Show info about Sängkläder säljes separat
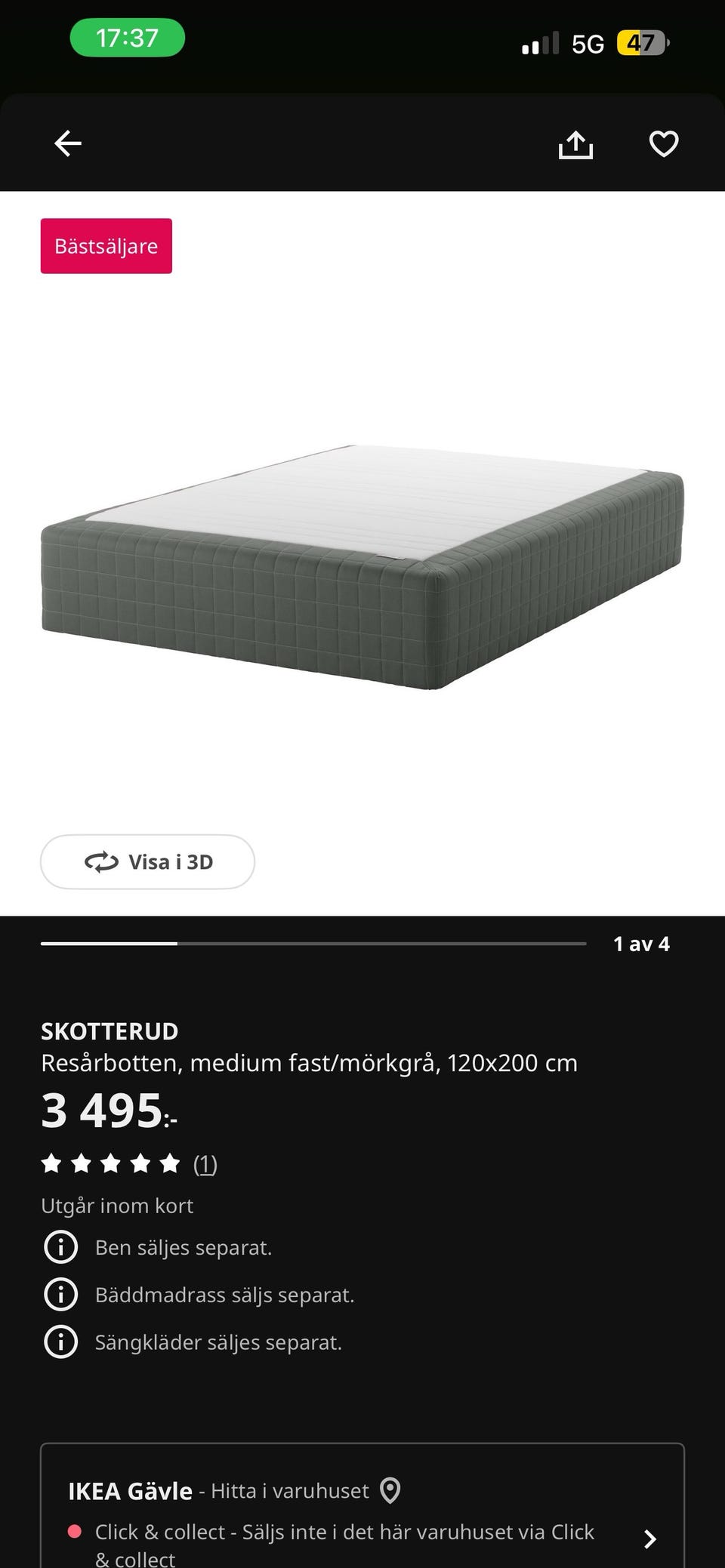Image resolution: width=725 pixels, height=1568 pixels. 61,1342
